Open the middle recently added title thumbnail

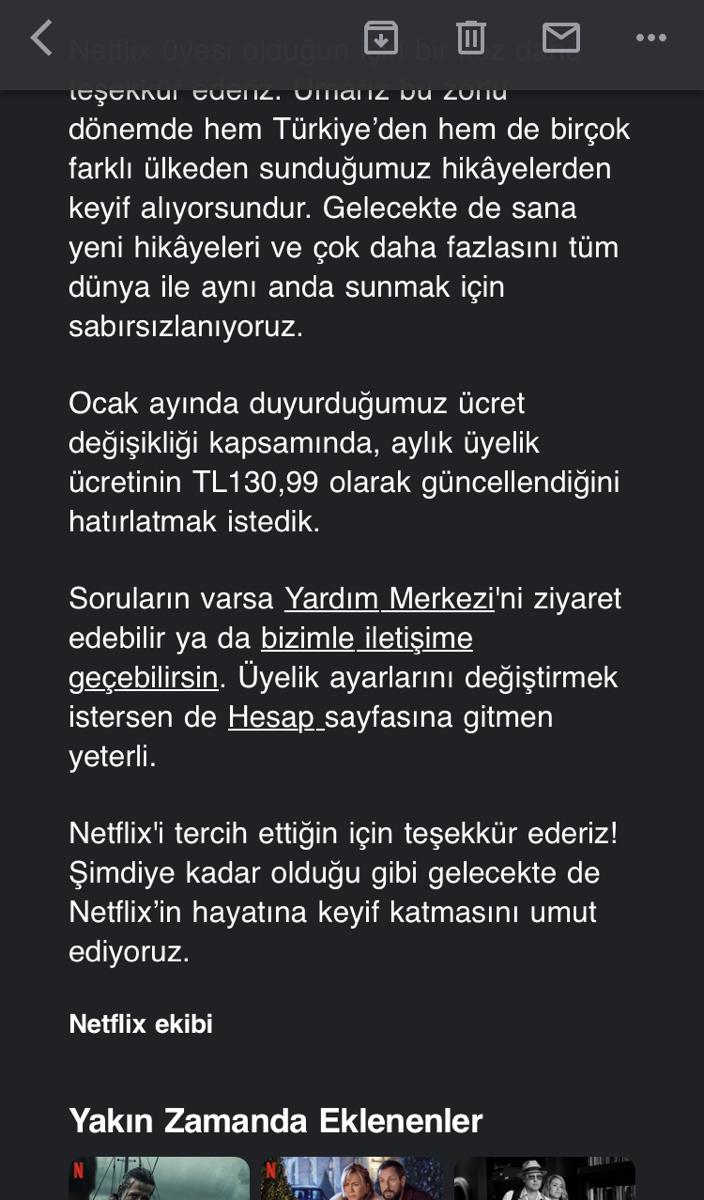(x=351, y=1179)
